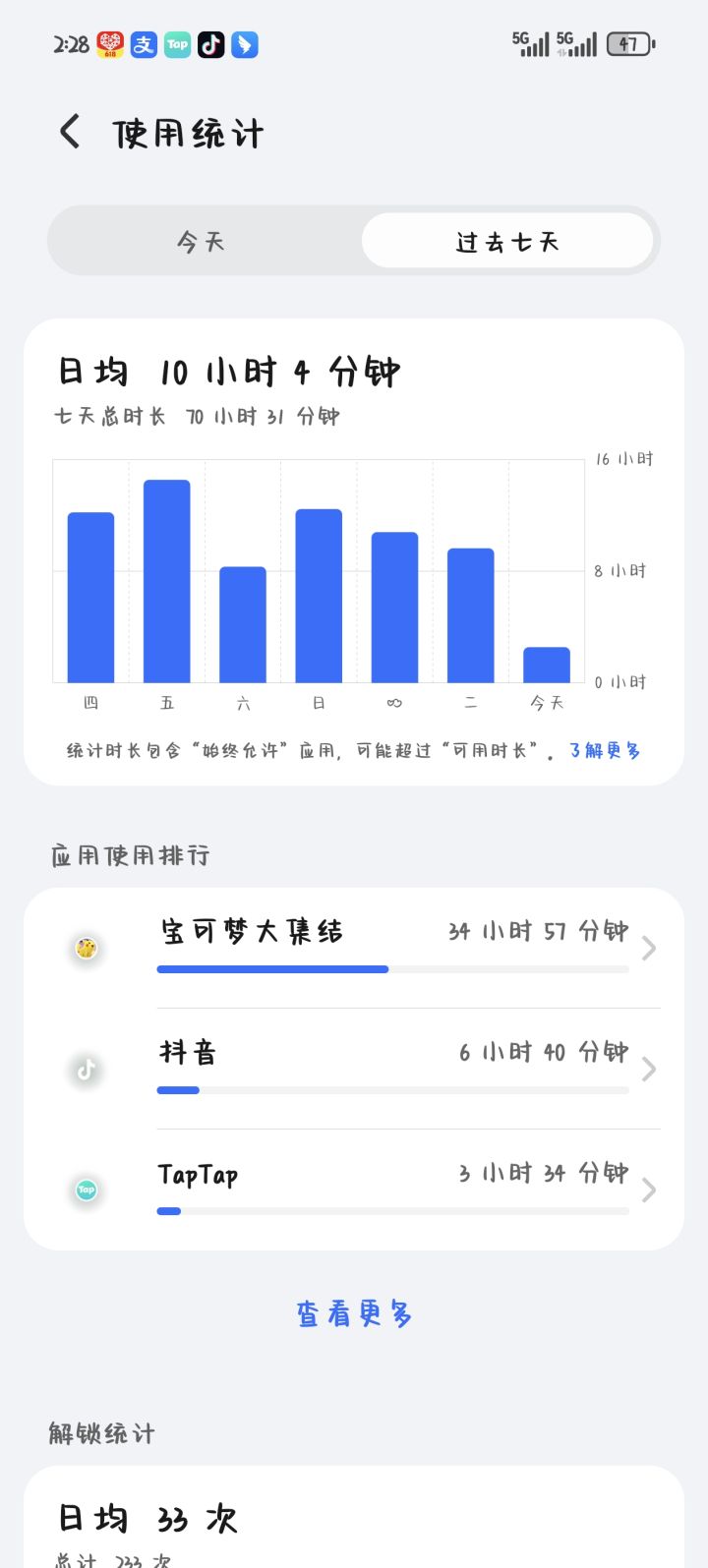Open usage details for TapTap

[354, 1190]
